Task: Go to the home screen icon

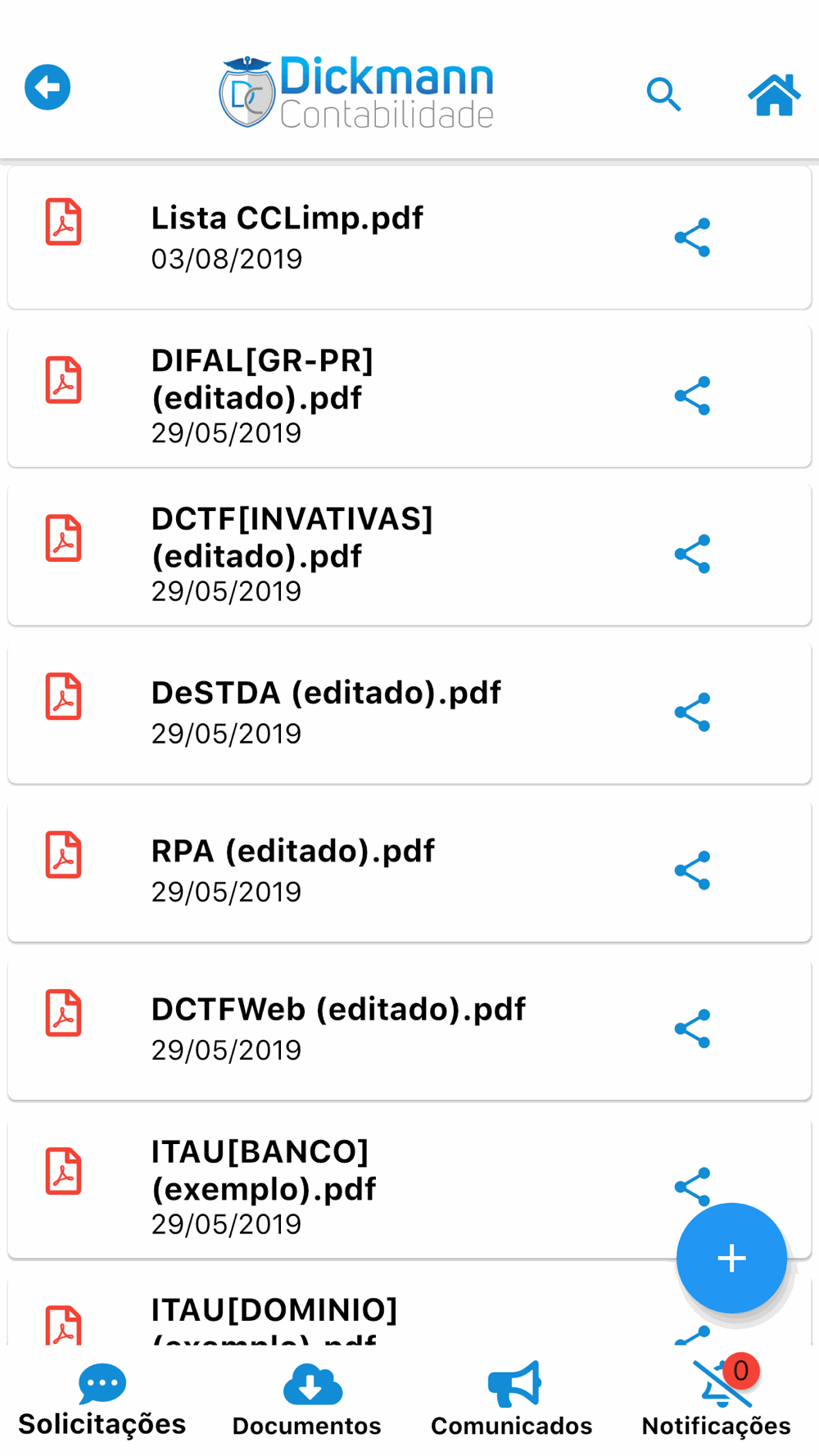Action: pyautogui.click(x=774, y=95)
